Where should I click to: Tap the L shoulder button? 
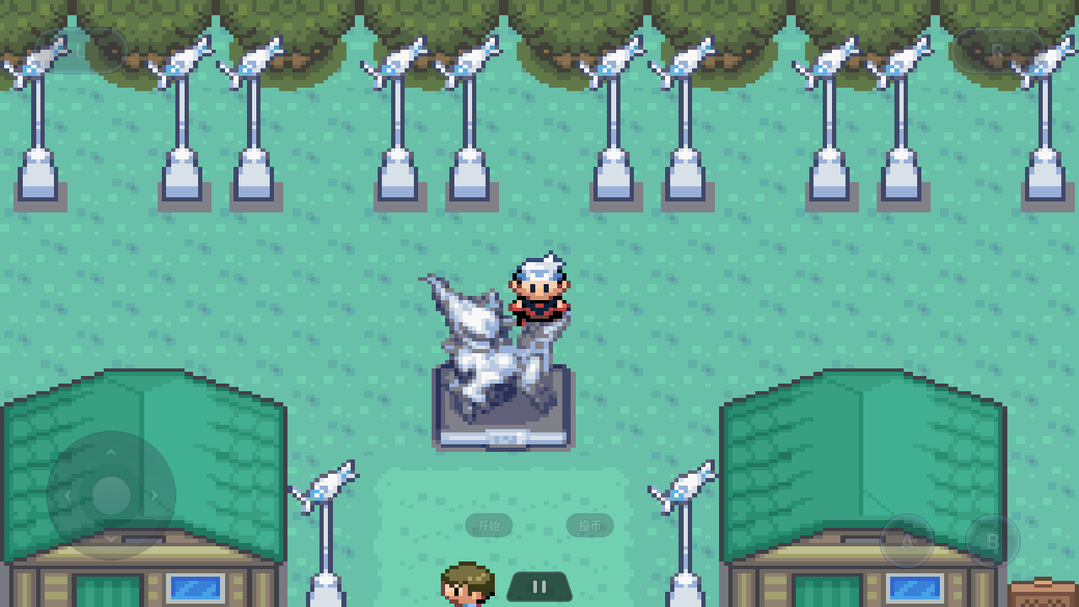click(x=80, y=49)
